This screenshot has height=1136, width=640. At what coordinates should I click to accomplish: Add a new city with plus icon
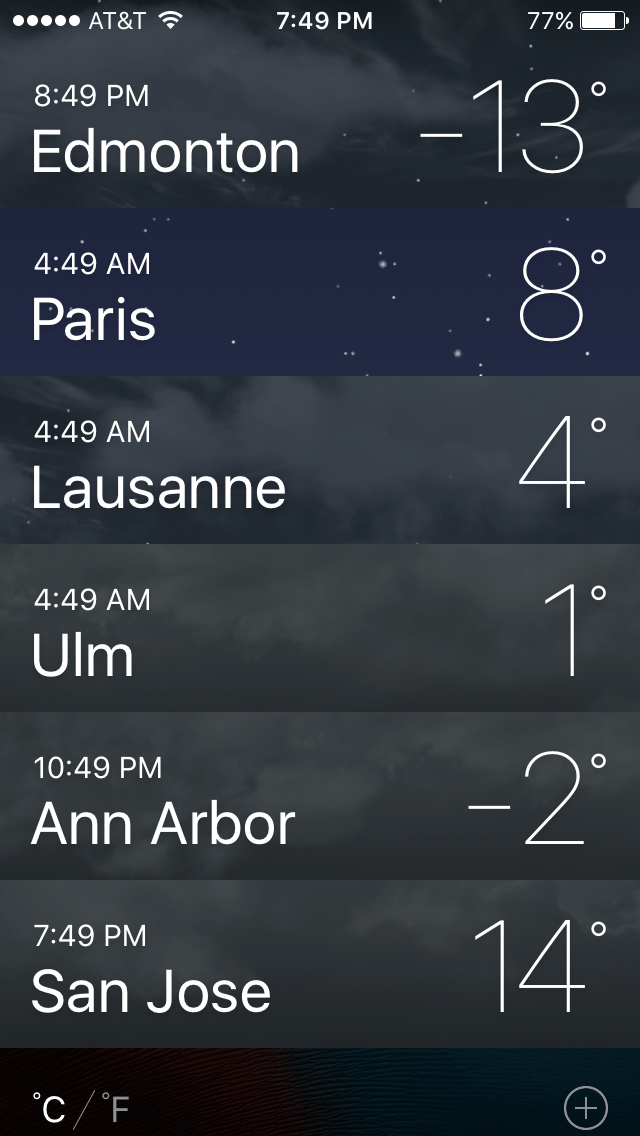tap(586, 1107)
